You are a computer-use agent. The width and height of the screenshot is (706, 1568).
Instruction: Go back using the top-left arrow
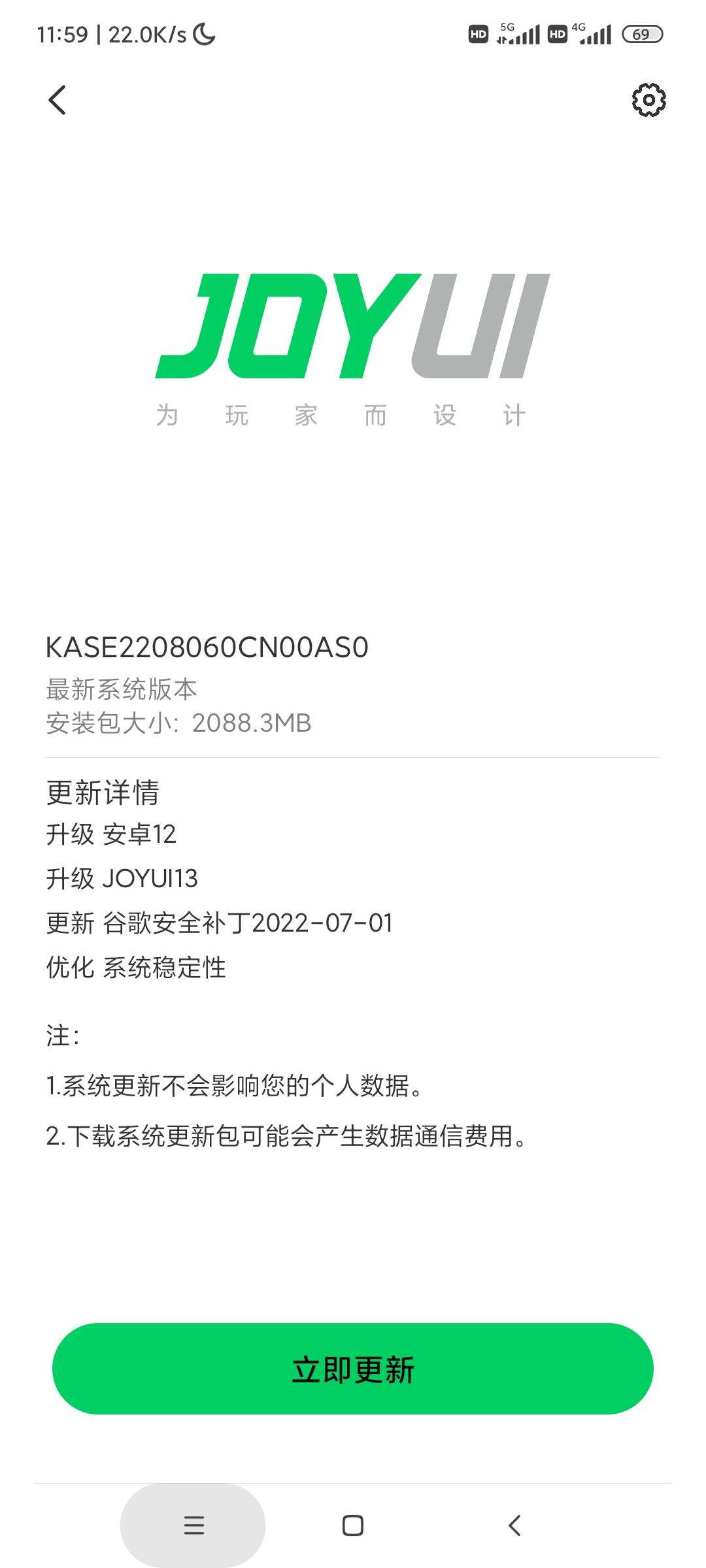pos(58,100)
